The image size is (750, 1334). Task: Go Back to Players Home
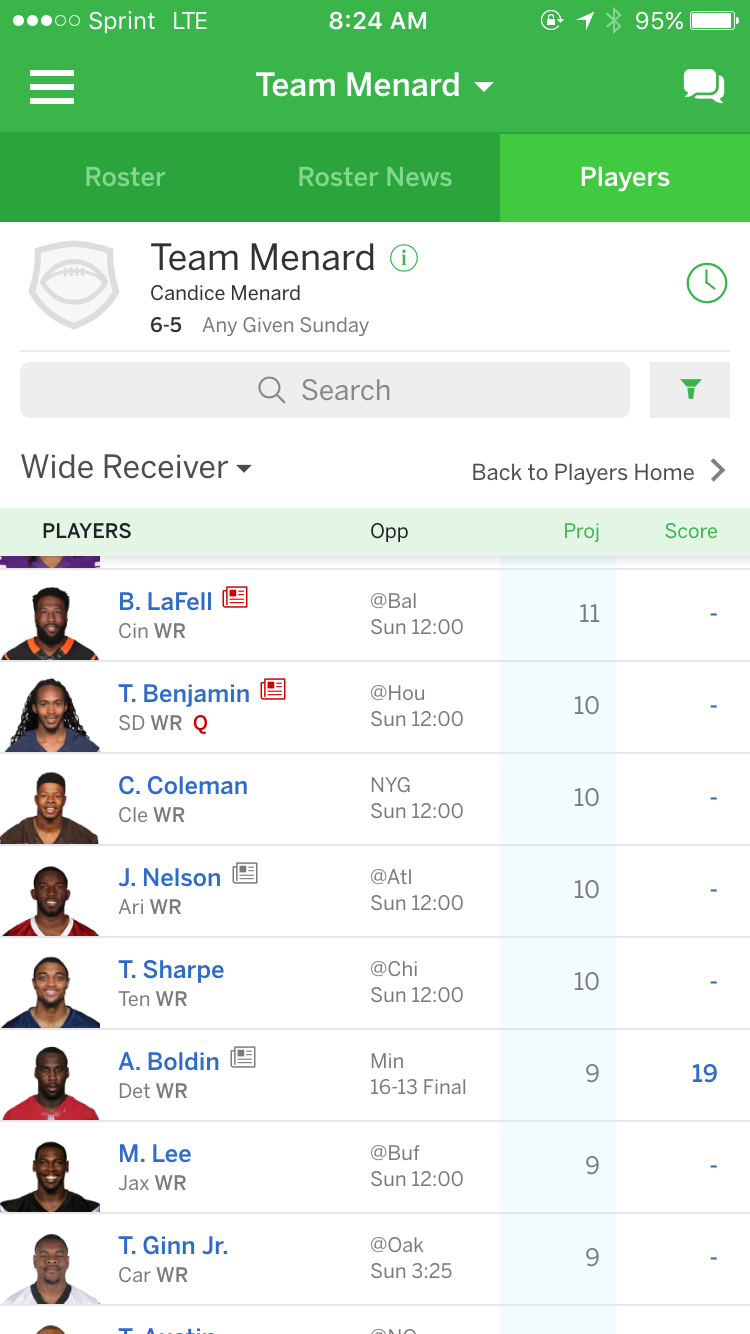click(598, 472)
